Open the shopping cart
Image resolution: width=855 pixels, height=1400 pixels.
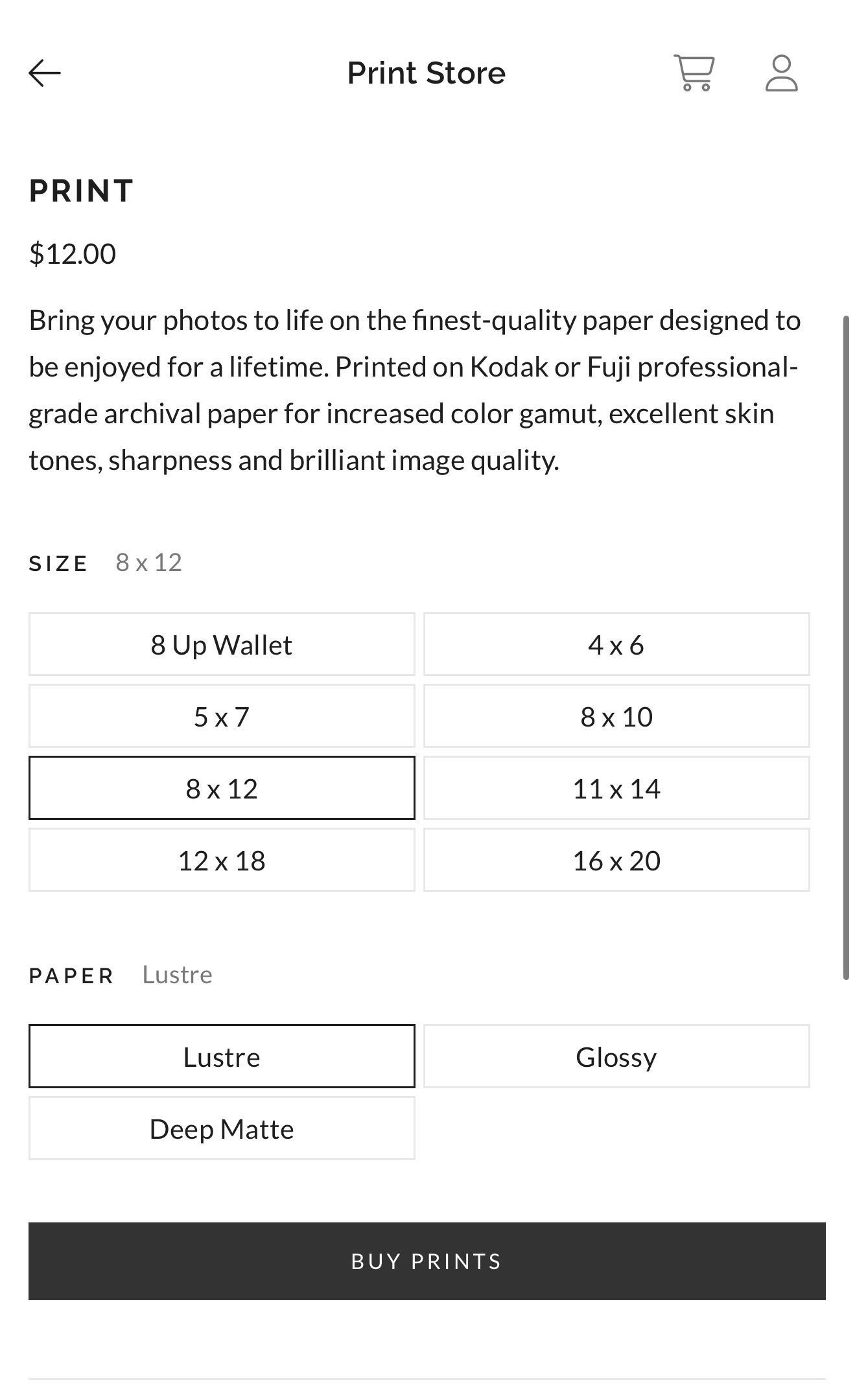point(694,73)
